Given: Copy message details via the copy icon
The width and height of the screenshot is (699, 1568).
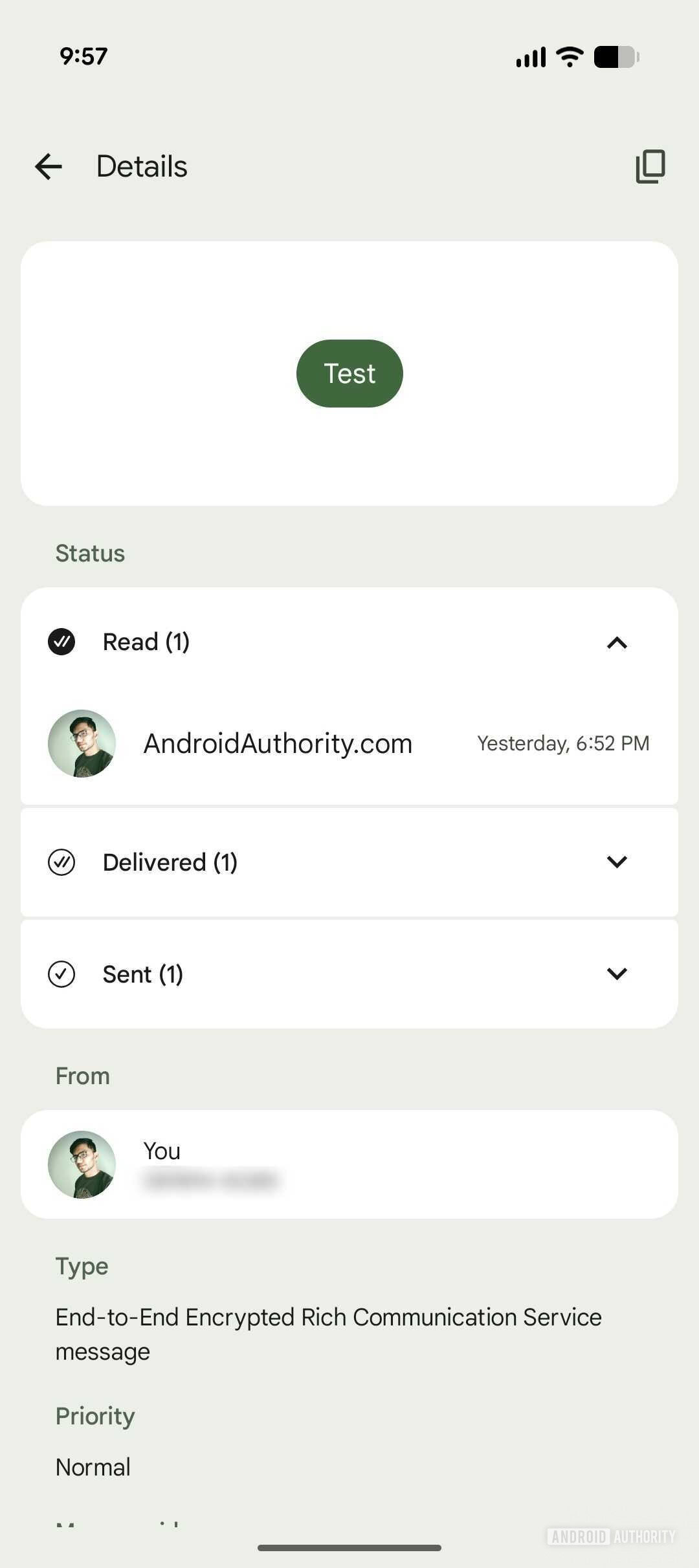Looking at the screenshot, I should click(650, 166).
